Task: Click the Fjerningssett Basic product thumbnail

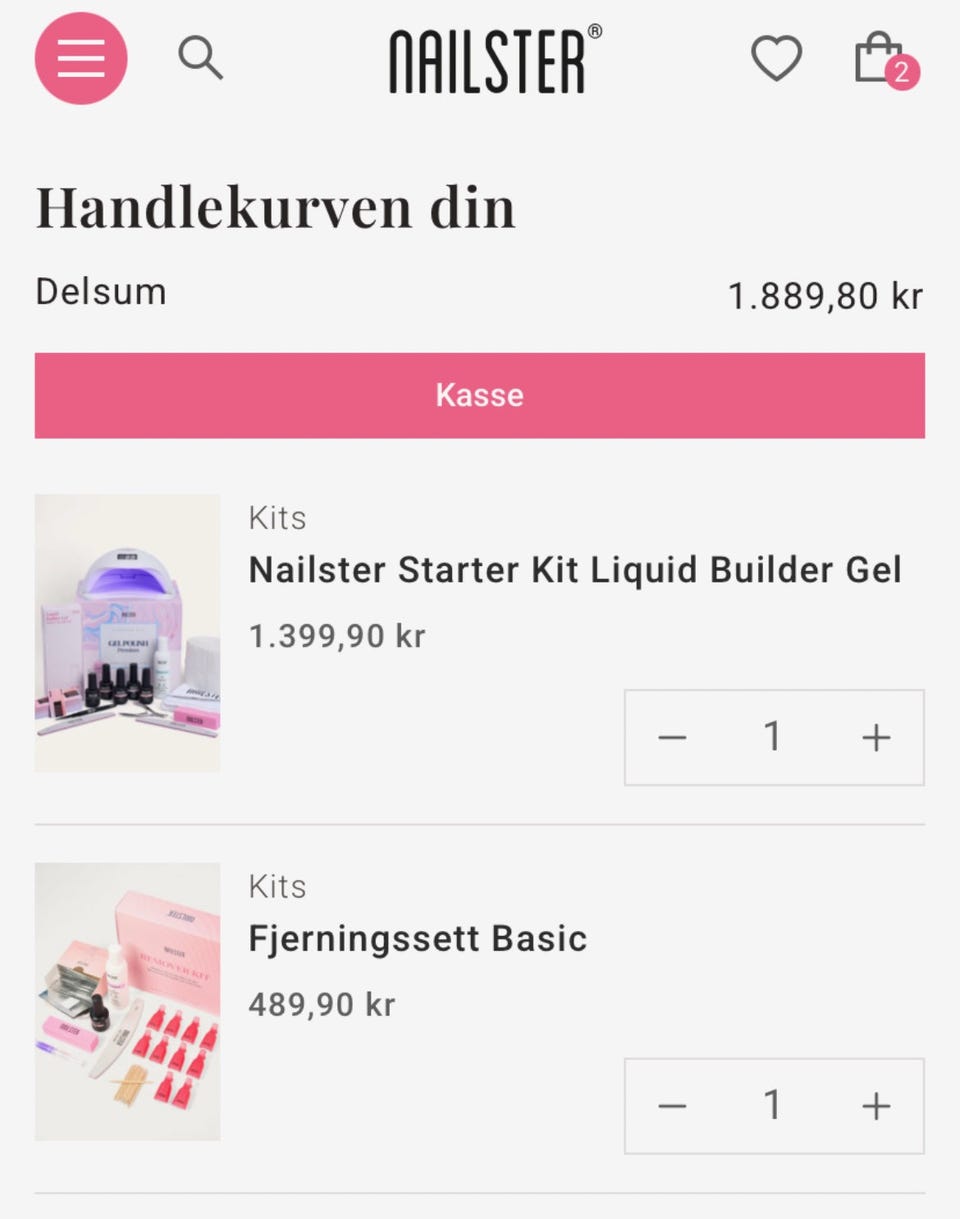Action: coord(126,1000)
